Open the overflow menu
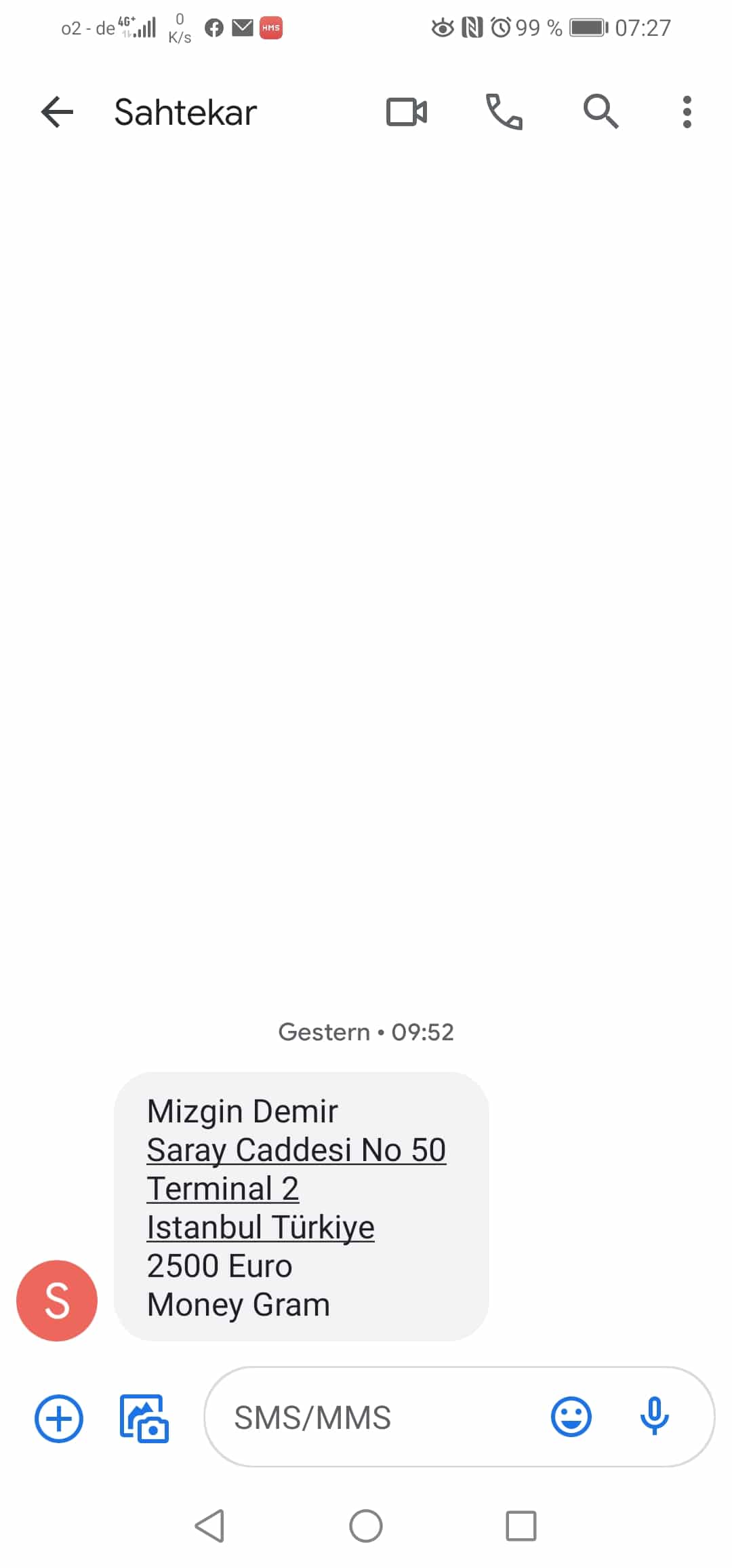This screenshot has width=732, height=1568. (687, 112)
